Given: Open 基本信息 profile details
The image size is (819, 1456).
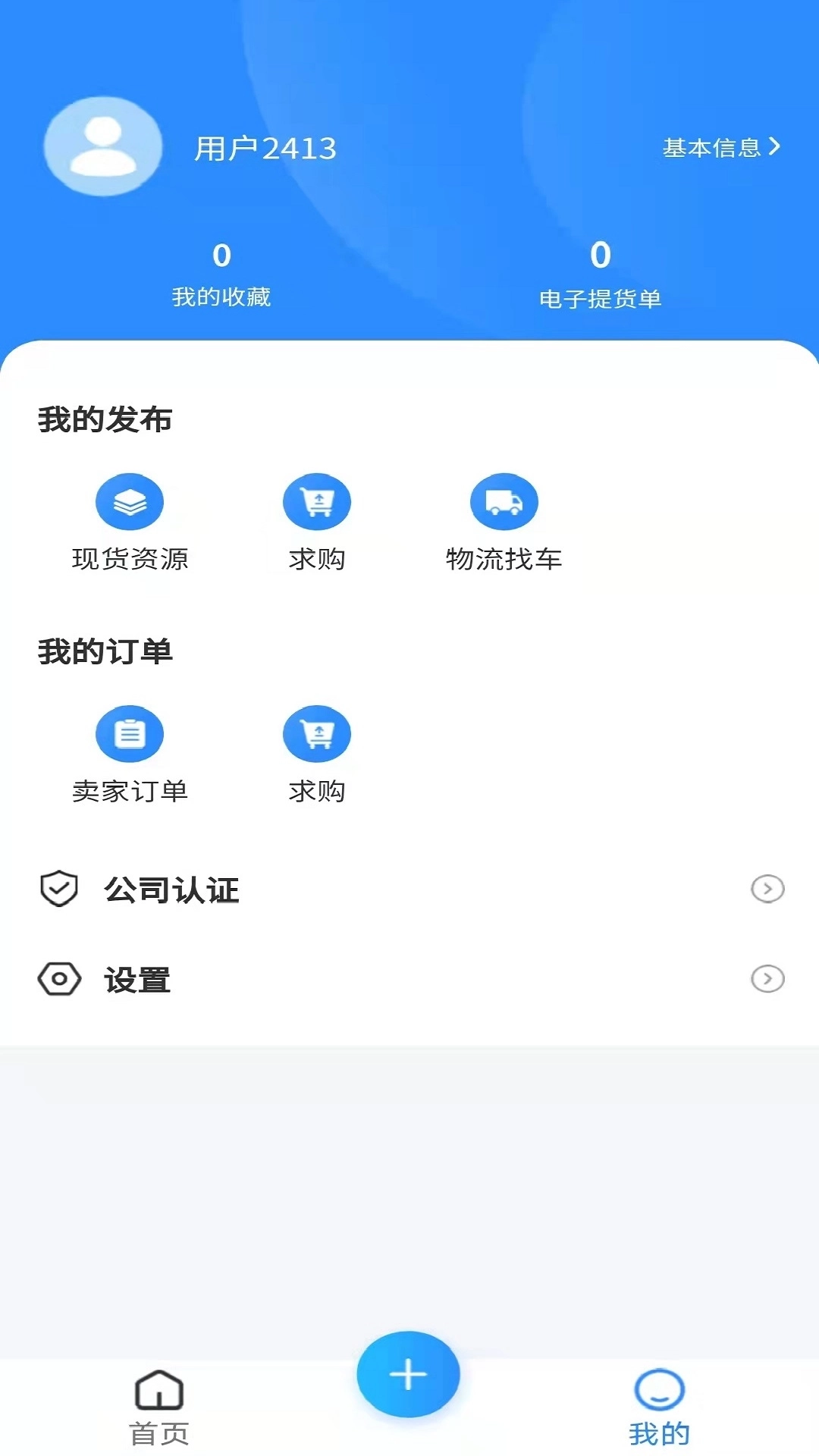Looking at the screenshot, I should coord(713,148).
